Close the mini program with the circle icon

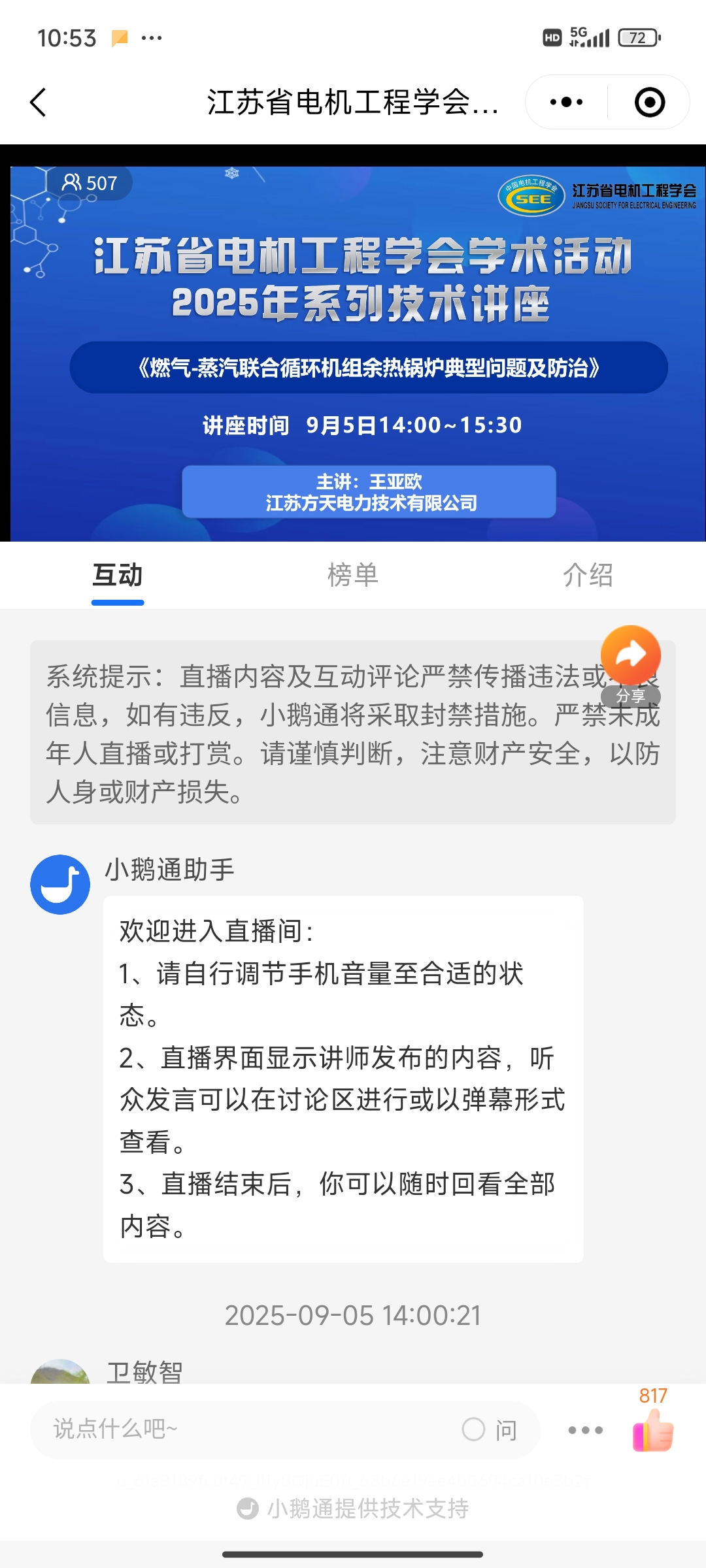pyautogui.click(x=649, y=103)
